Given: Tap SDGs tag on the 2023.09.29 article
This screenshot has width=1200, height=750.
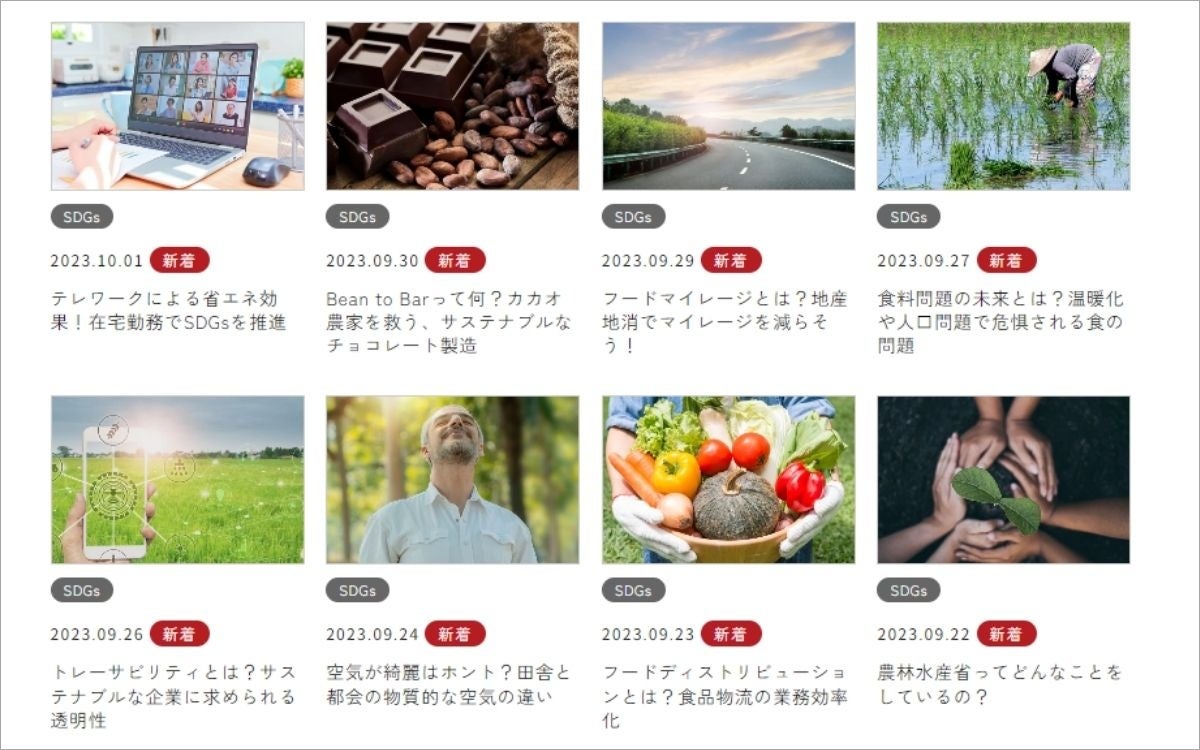Looking at the screenshot, I should click(x=633, y=217).
